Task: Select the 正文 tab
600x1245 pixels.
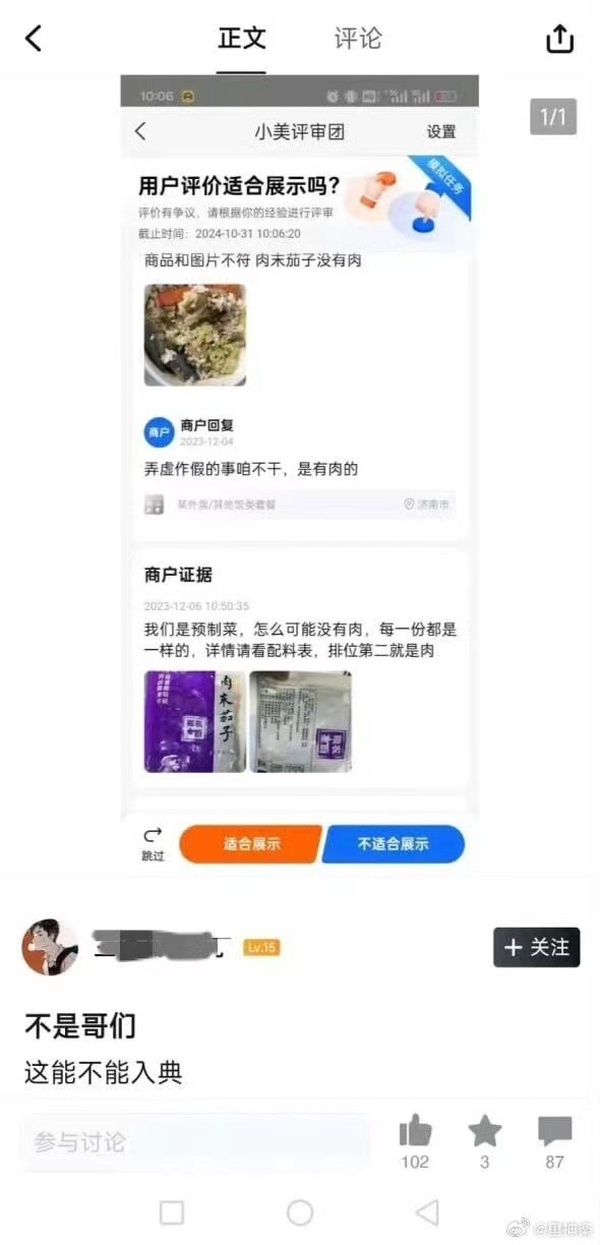Action: 242,39
